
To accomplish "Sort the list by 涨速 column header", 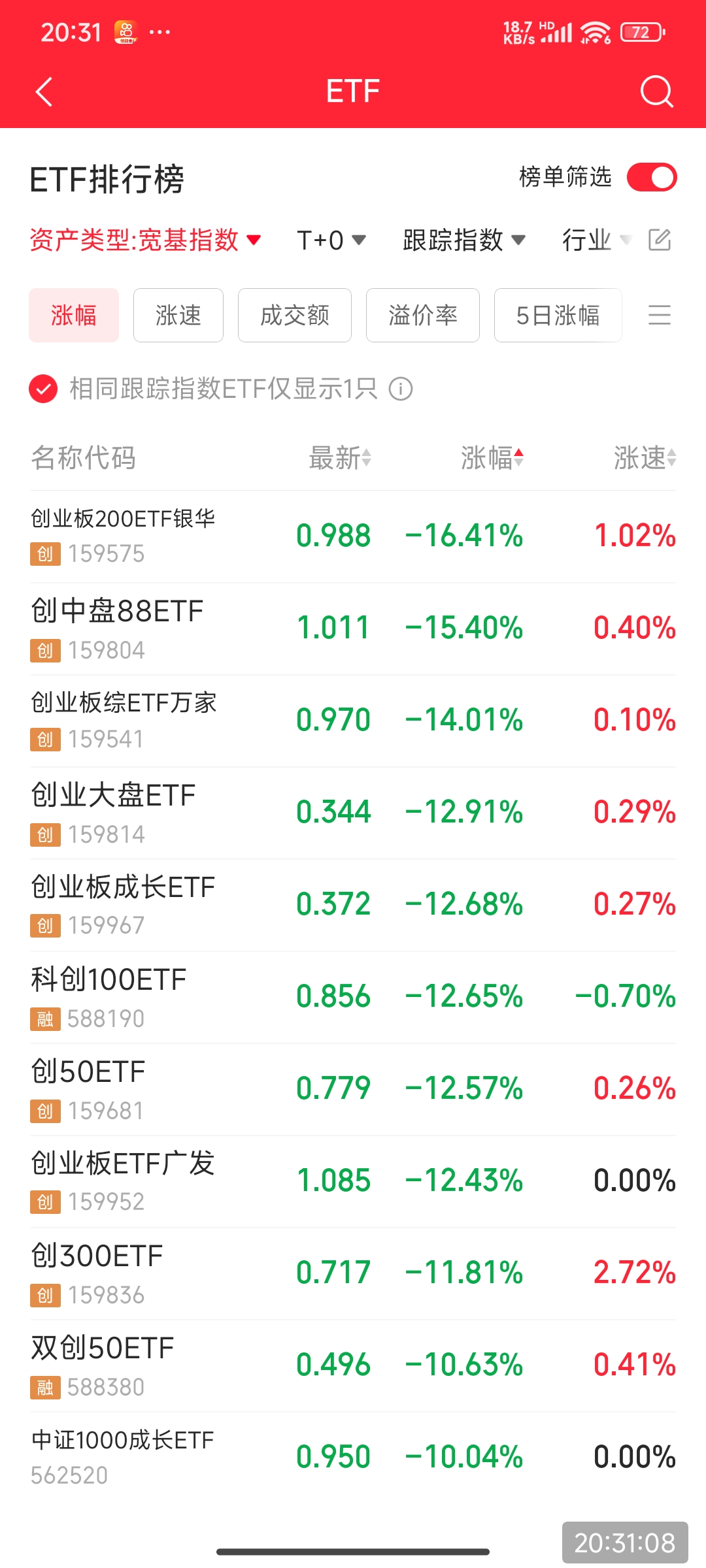I will click(x=645, y=457).
